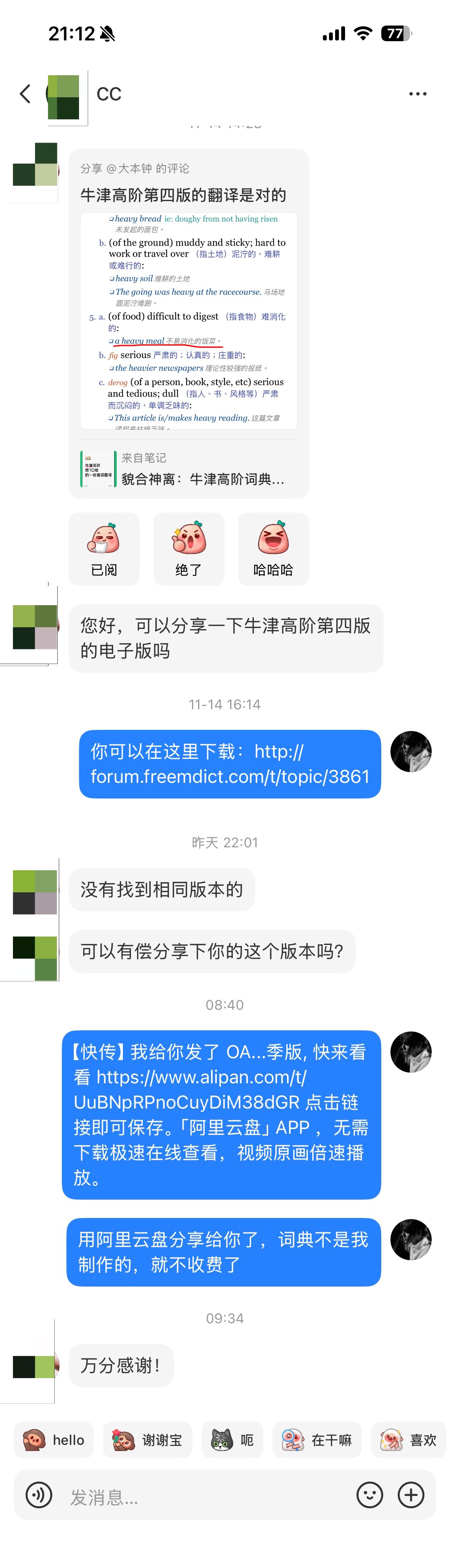The height and width of the screenshot is (1568, 450).
Task: Go back from the CC chat
Action: coord(25,94)
